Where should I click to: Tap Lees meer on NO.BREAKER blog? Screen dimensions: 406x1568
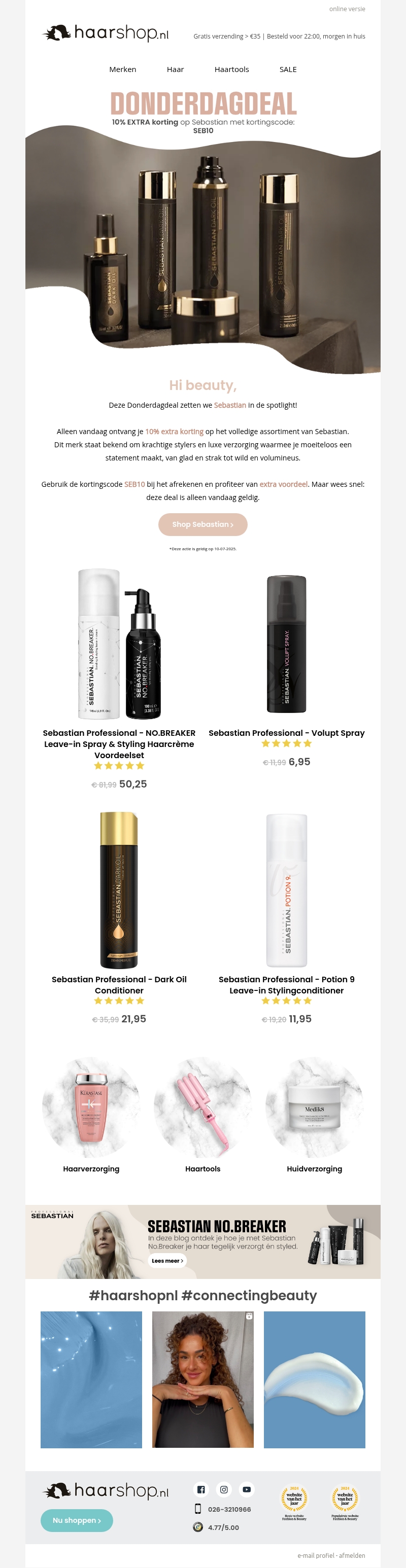(x=167, y=1261)
